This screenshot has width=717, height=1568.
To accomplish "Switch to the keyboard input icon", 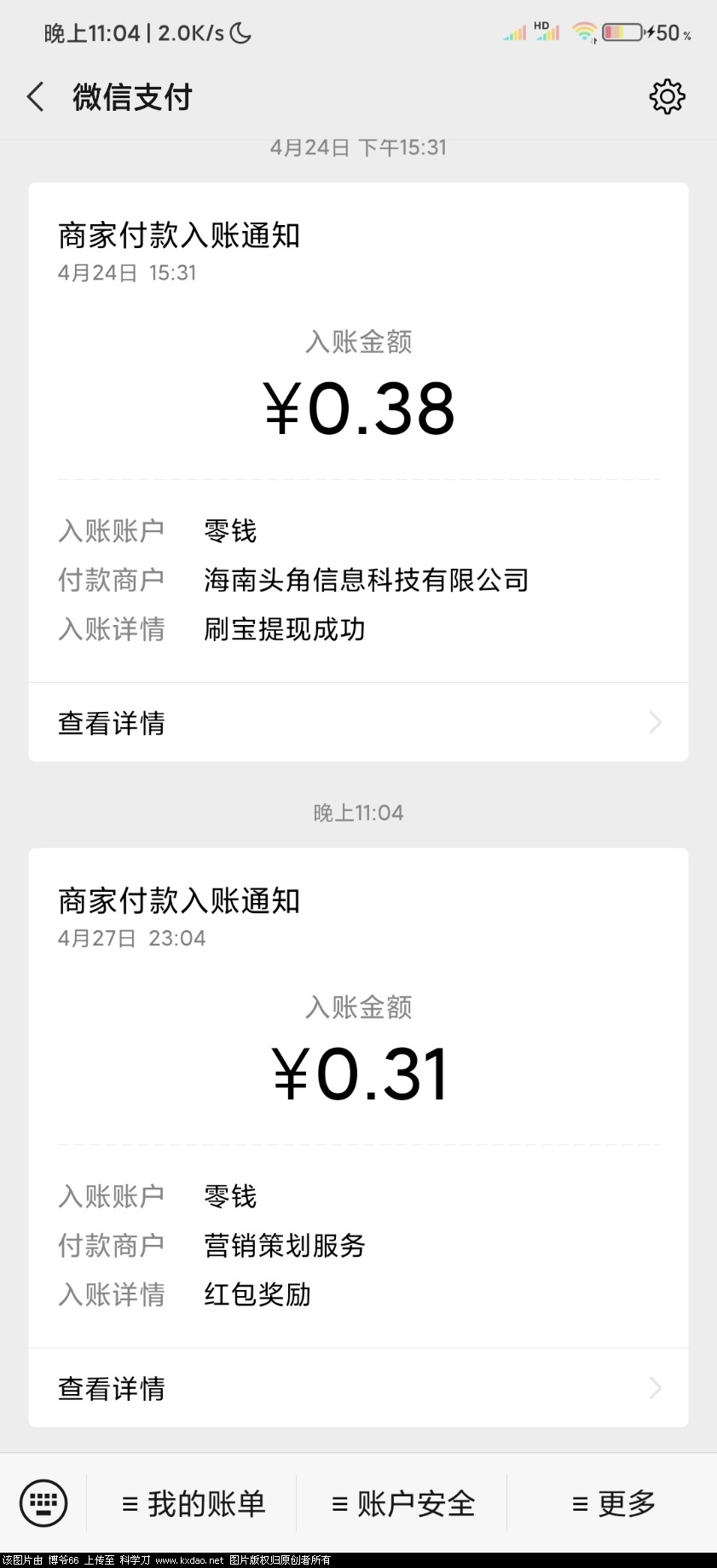I will coord(43,1502).
